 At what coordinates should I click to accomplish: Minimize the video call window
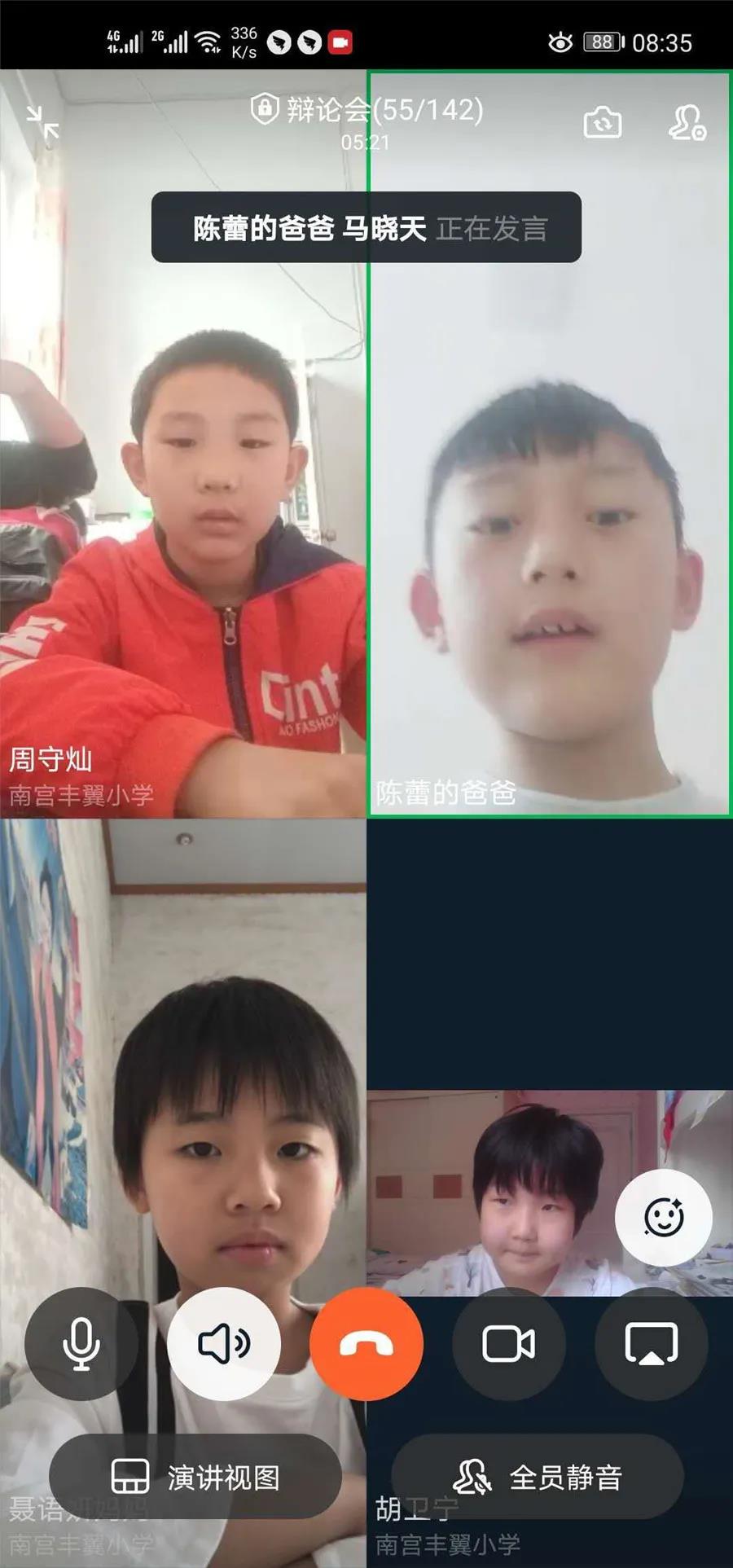pyautogui.click(x=42, y=123)
